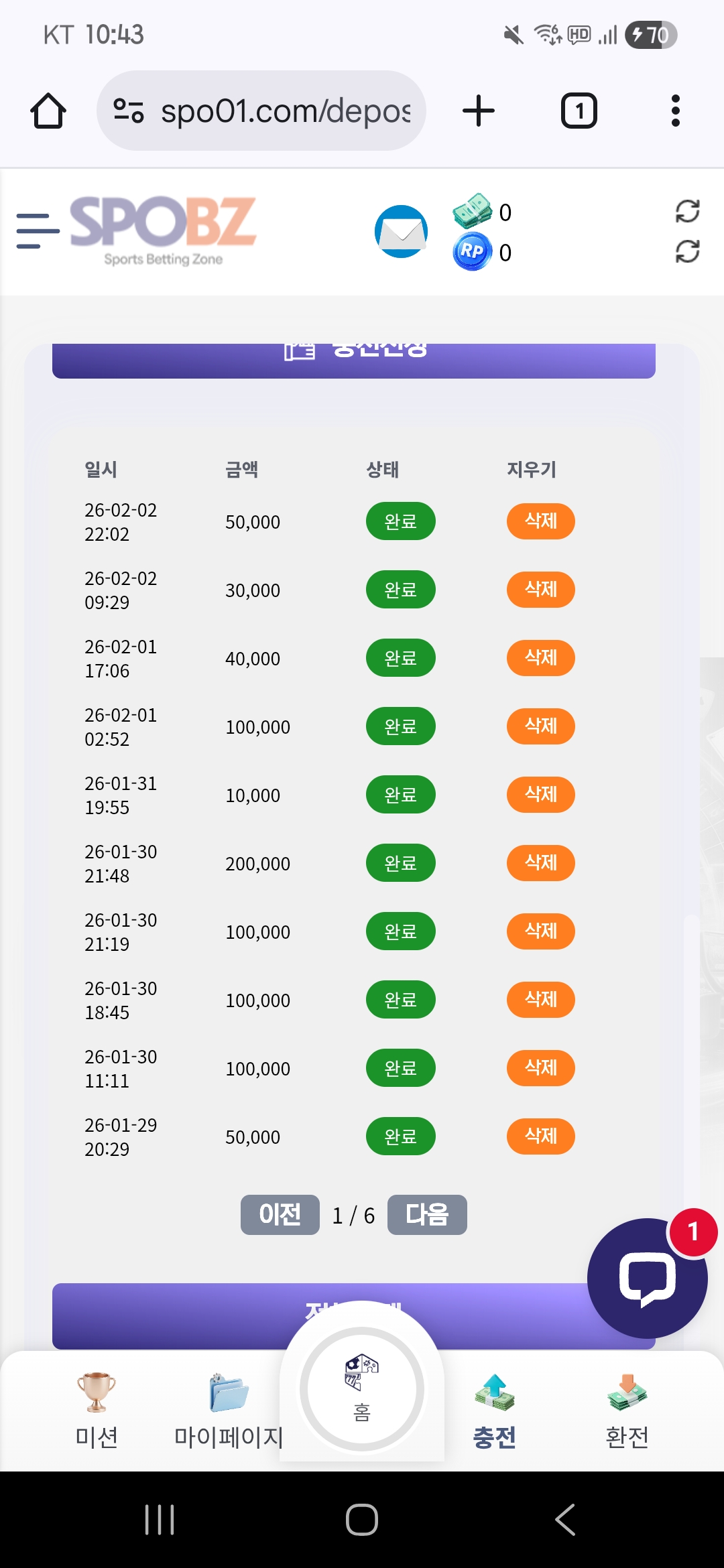Viewport: 724px width, 1568px height.
Task: Delete the 26-02-02 22:02 deposit record
Action: (x=540, y=521)
